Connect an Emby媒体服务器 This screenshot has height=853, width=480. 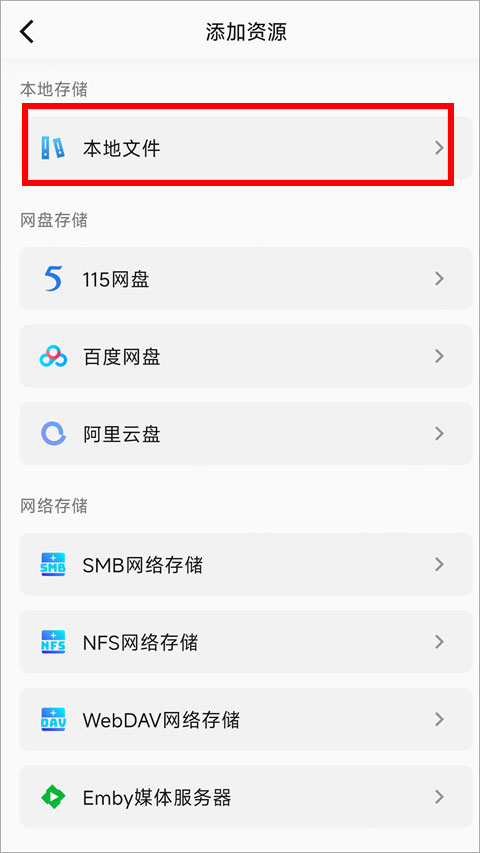point(246,797)
